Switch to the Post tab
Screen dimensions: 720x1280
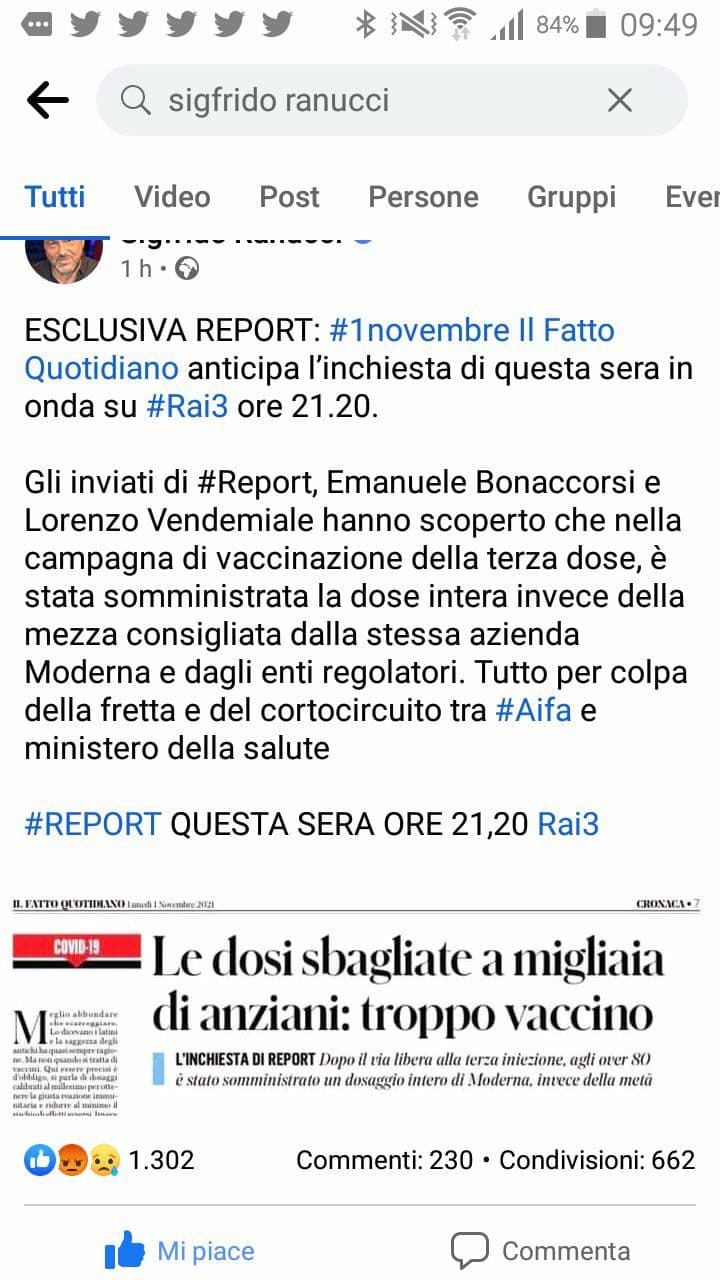click(x=289, y=197)
